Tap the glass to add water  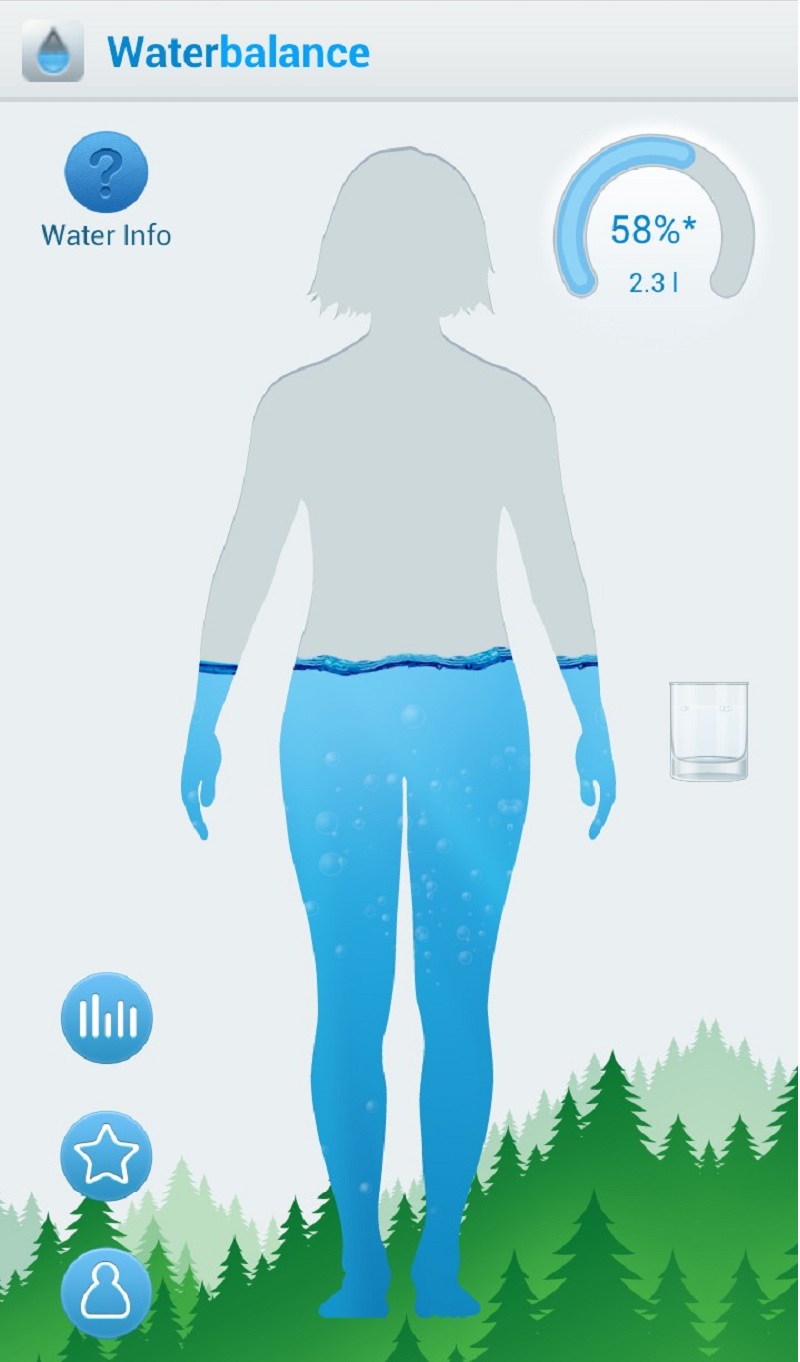(x=708, y=731)
